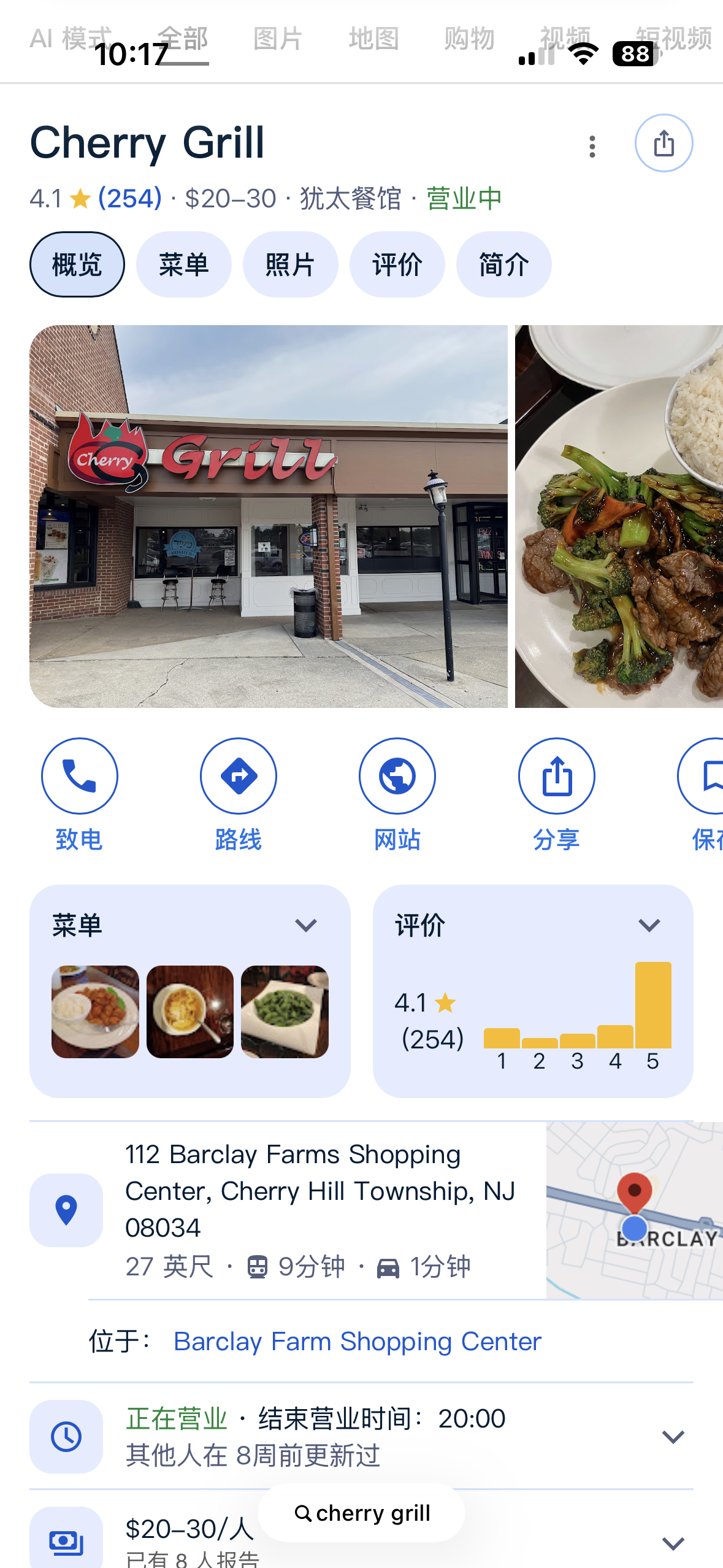
Task: Expand the 菜单 card
Action: point(305,925)
